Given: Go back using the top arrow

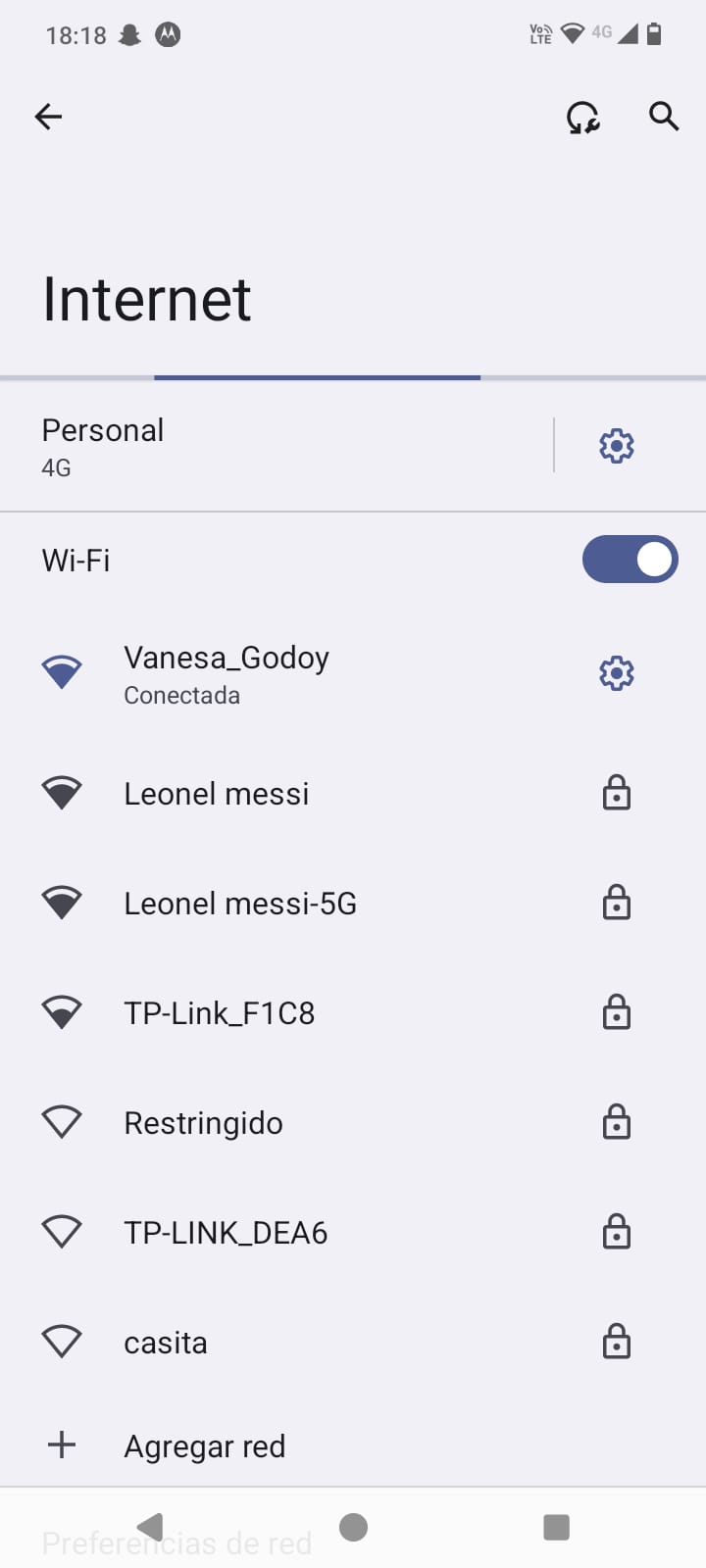Looking at the screenshot, I should [48, 117].
